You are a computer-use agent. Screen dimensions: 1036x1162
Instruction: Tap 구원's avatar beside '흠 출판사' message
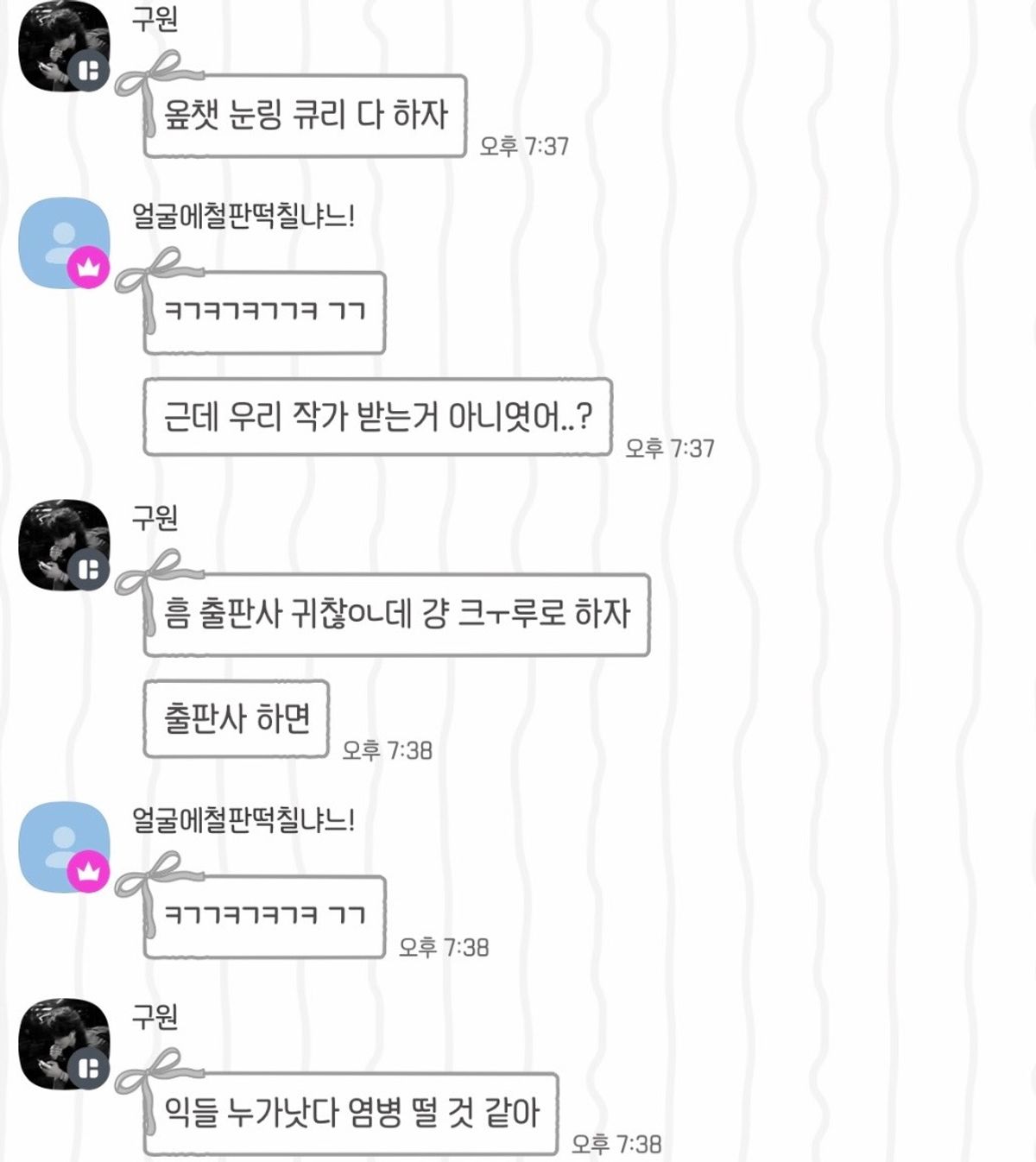click(63, 545)
